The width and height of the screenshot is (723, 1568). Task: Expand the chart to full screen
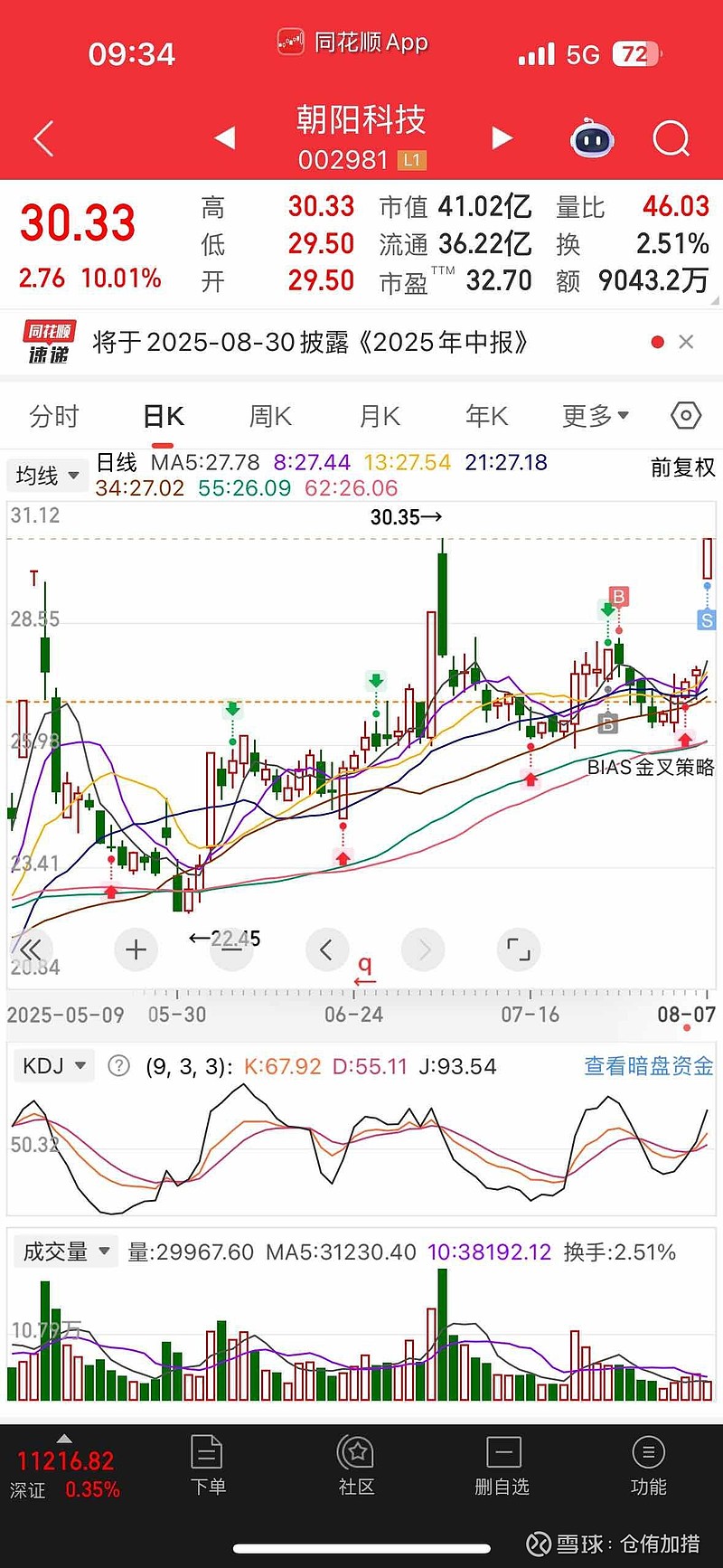pyautogui.click(x=518, y=949)
